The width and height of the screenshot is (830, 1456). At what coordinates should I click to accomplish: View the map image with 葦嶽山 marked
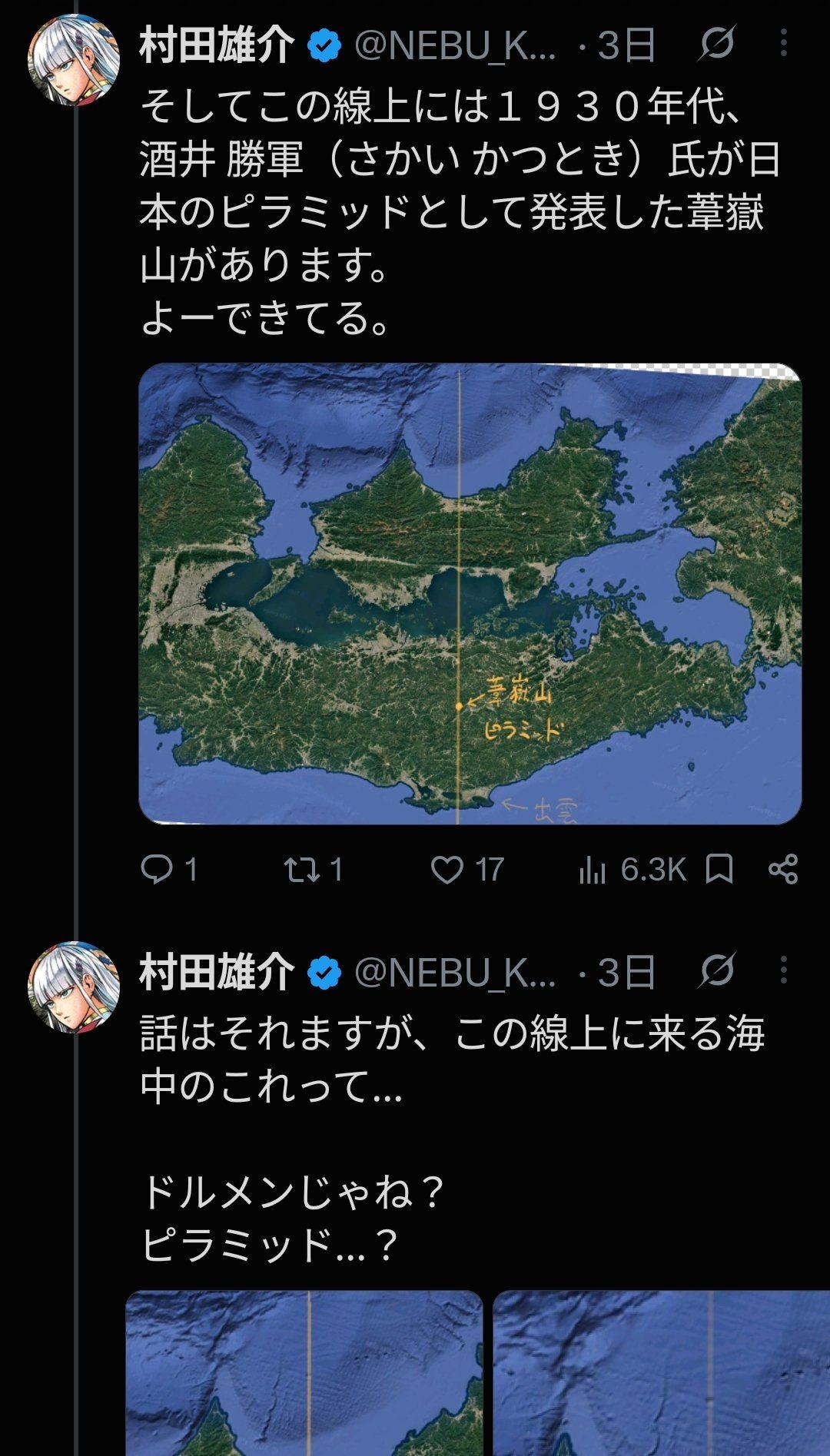coord(470,593)
